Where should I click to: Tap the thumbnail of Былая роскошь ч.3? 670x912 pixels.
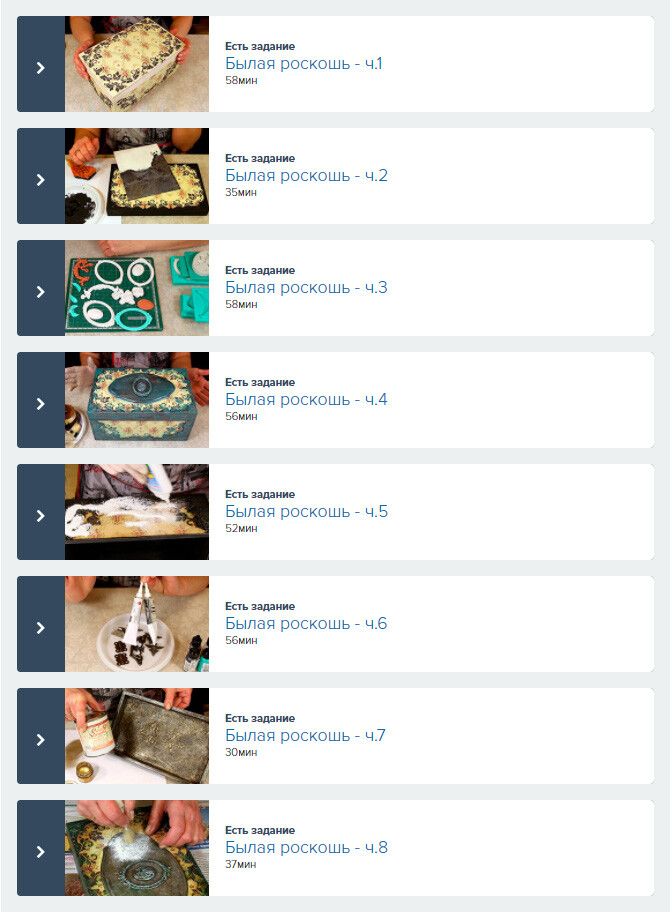[137, 288]
